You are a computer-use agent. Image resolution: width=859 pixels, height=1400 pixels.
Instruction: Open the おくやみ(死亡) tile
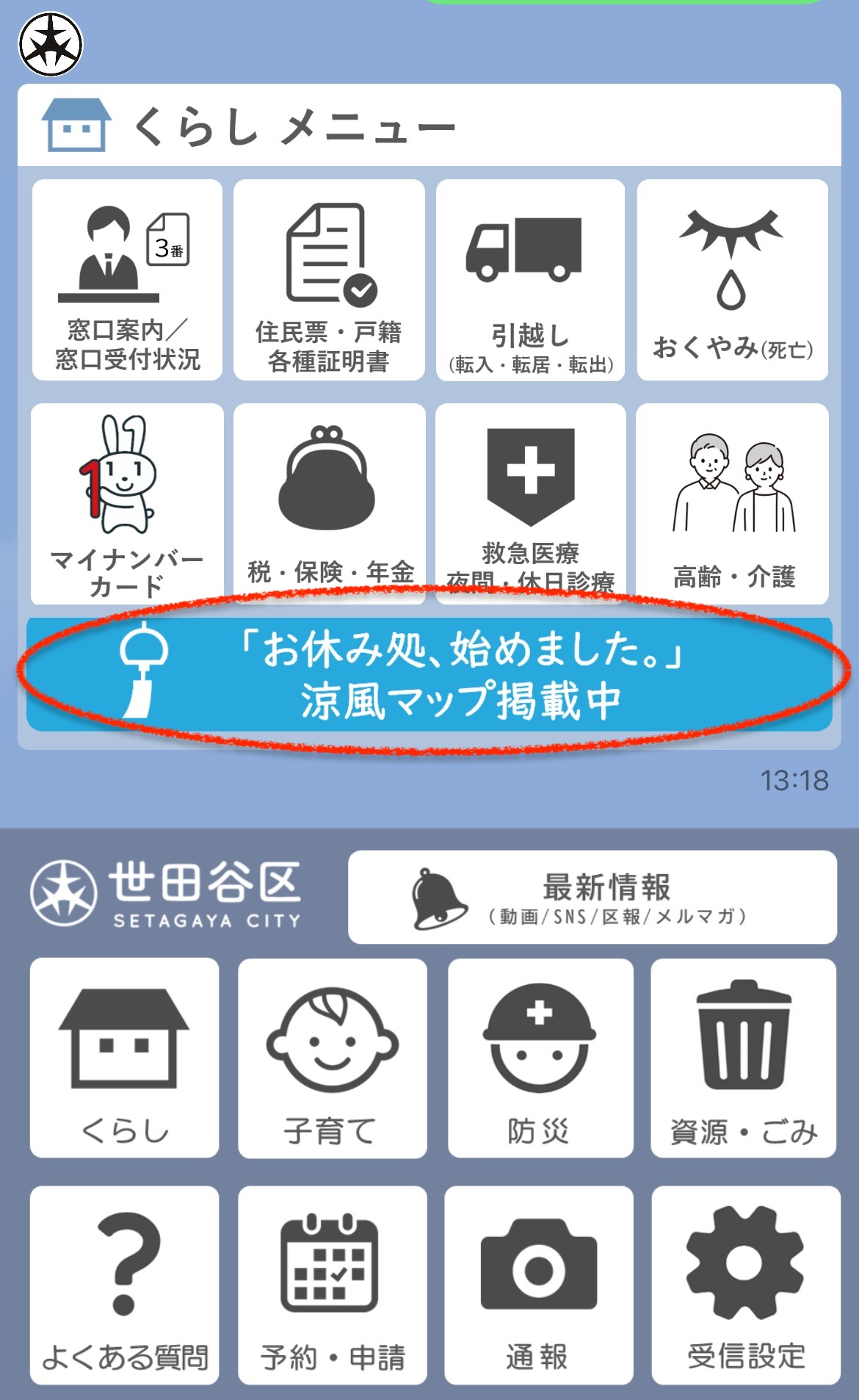tap(733, 280)
